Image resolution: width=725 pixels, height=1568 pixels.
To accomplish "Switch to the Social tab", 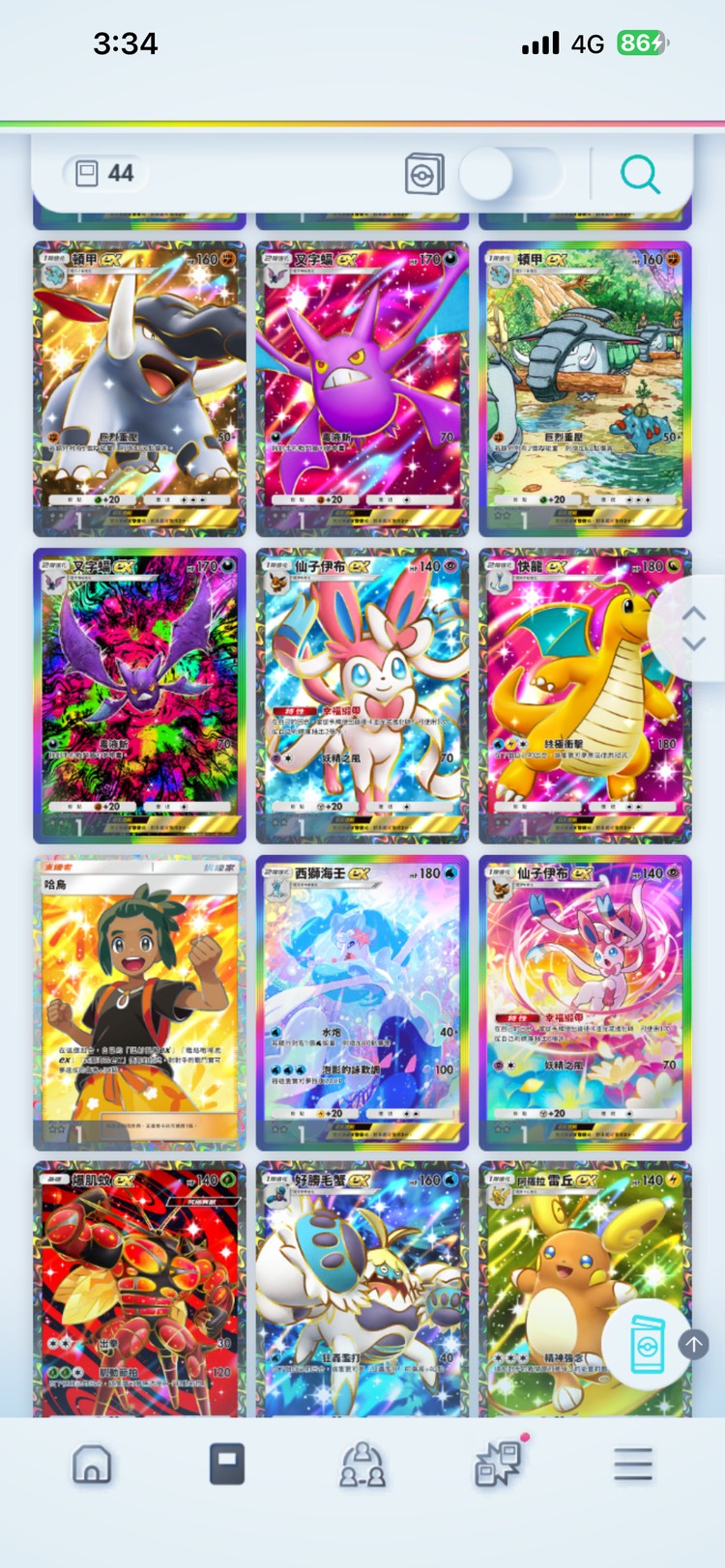I will [362, 1465].
